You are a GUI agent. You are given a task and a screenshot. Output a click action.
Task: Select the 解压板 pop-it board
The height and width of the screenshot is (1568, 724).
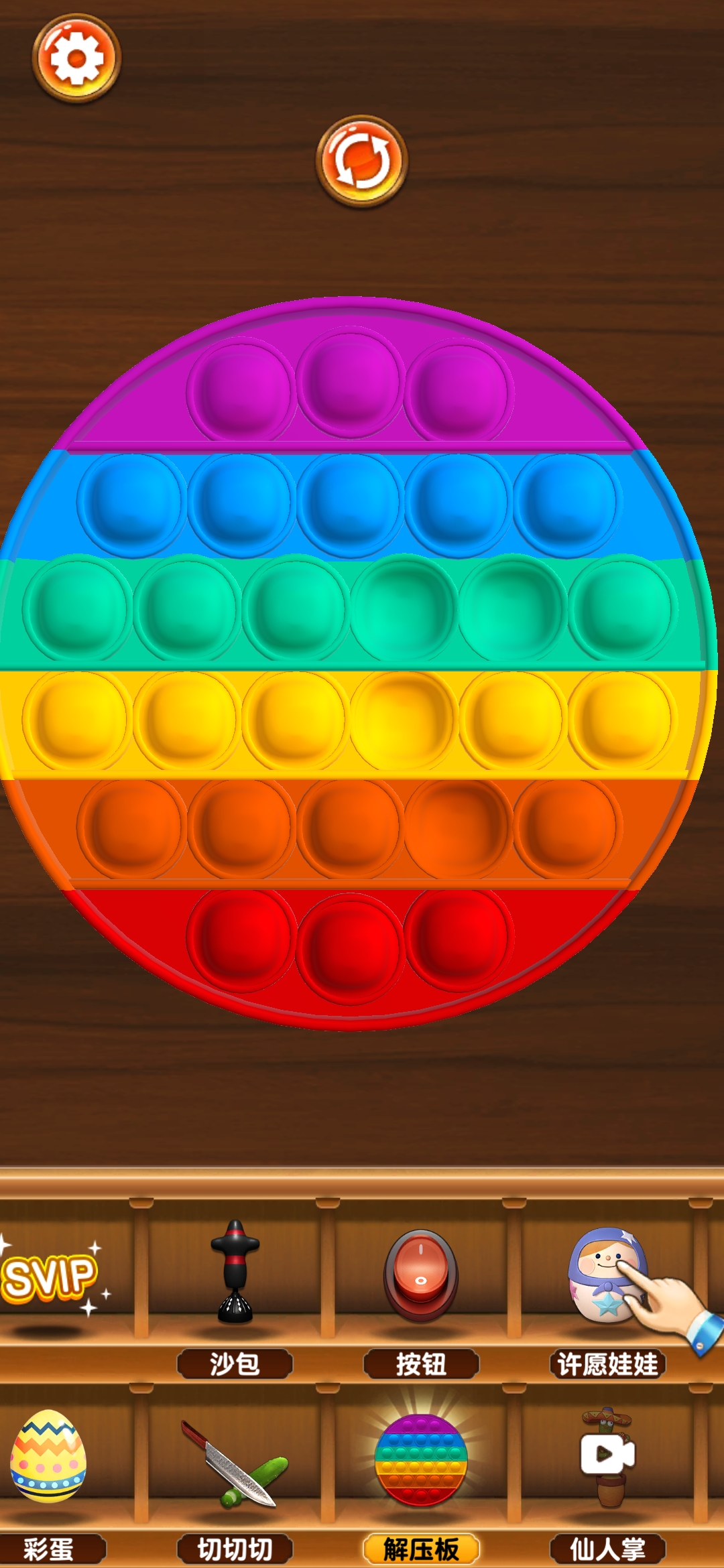point(420,1459)
